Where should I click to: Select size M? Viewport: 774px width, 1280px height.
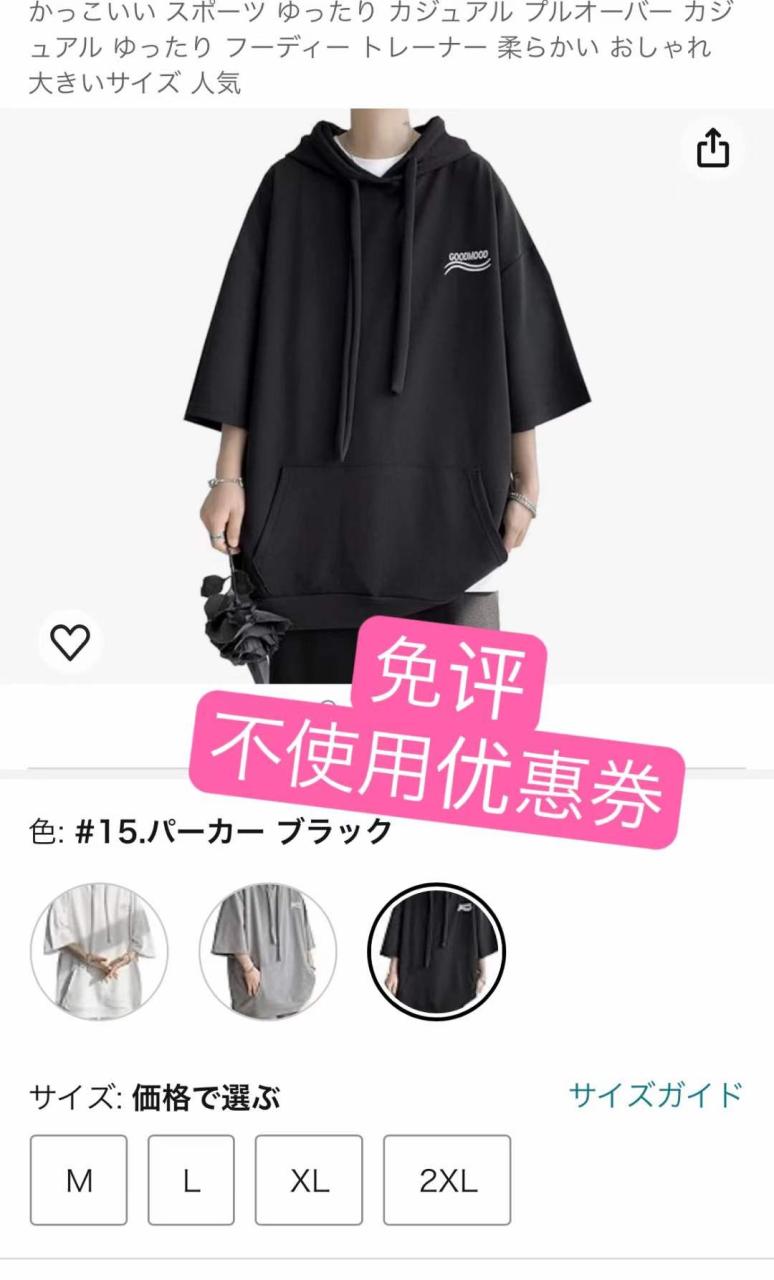tap(79, 1181)
